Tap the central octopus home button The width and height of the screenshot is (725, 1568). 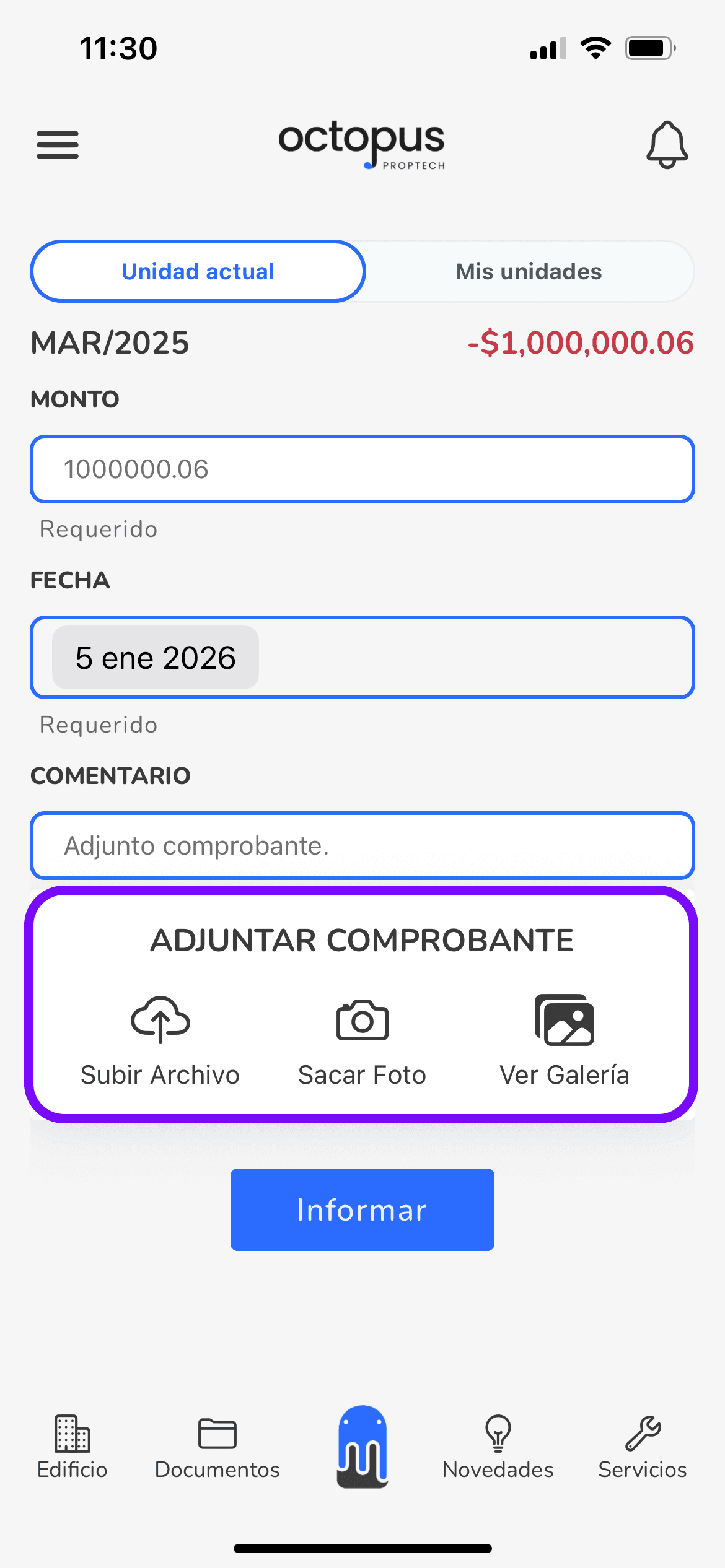tap(362, 1446)
